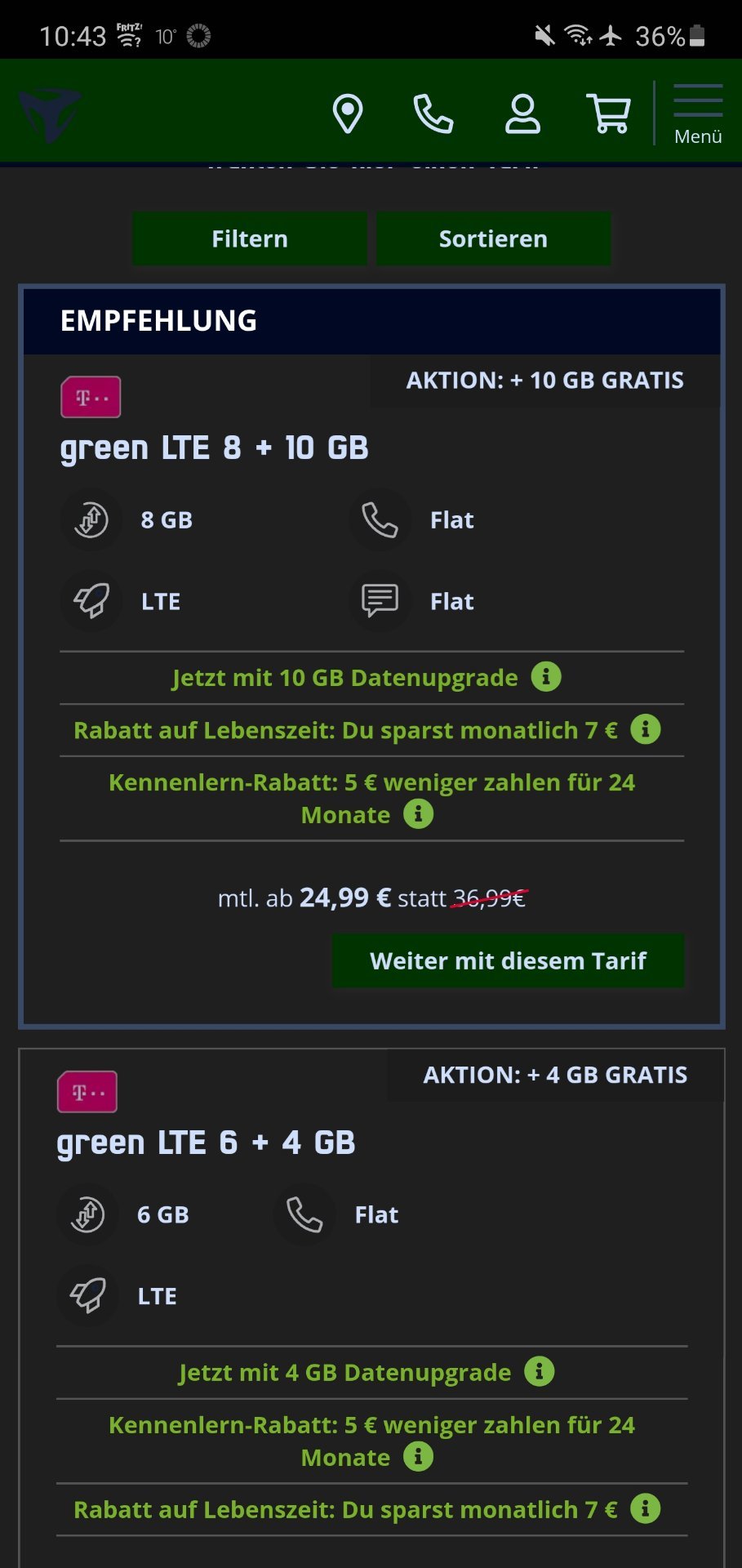The height and width of the screenshot is (1568, 742).
Task: Open the user account icon
Action: pyautogui.click(x=522, y=114)
